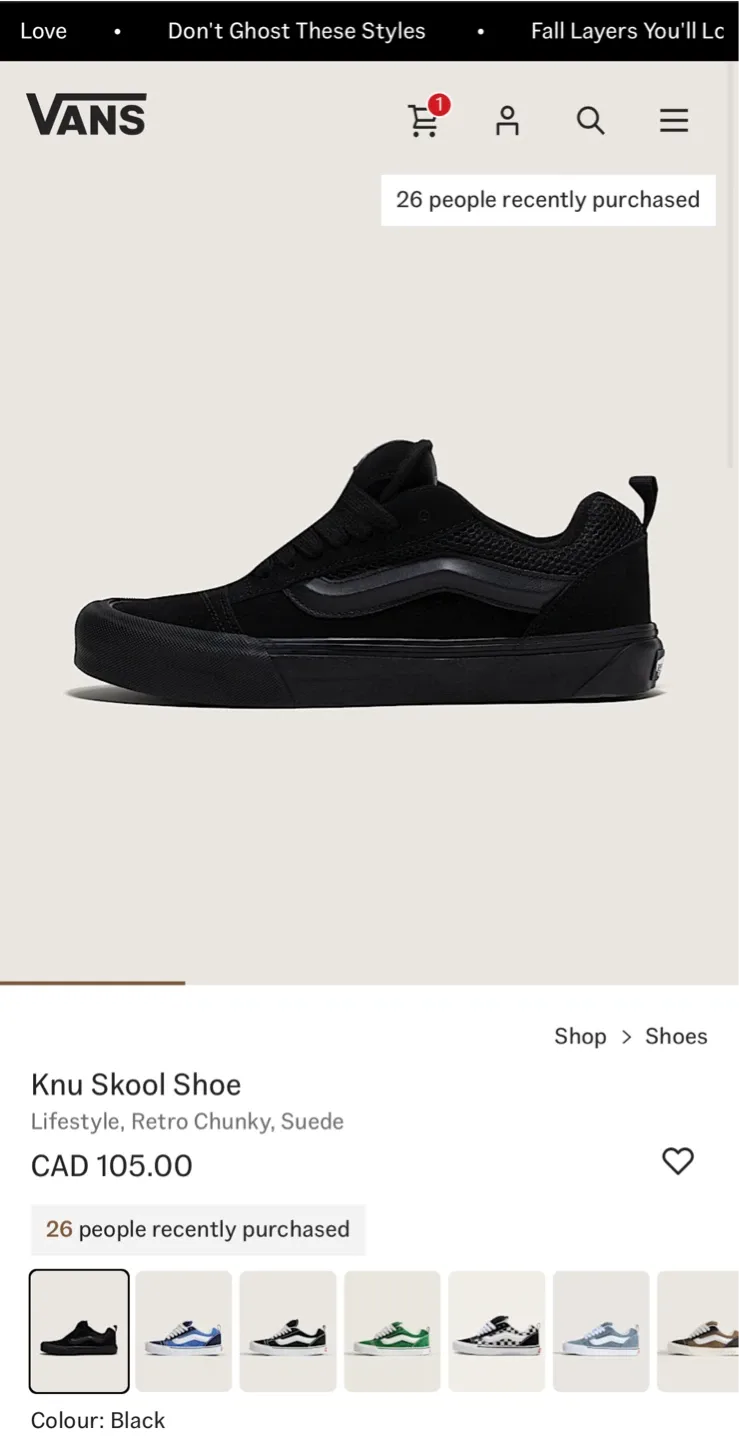This screenshot has width=739, height=1440.
Task: Click the 26 people recently purchased banner
Action: click(x=197, y=1229)
